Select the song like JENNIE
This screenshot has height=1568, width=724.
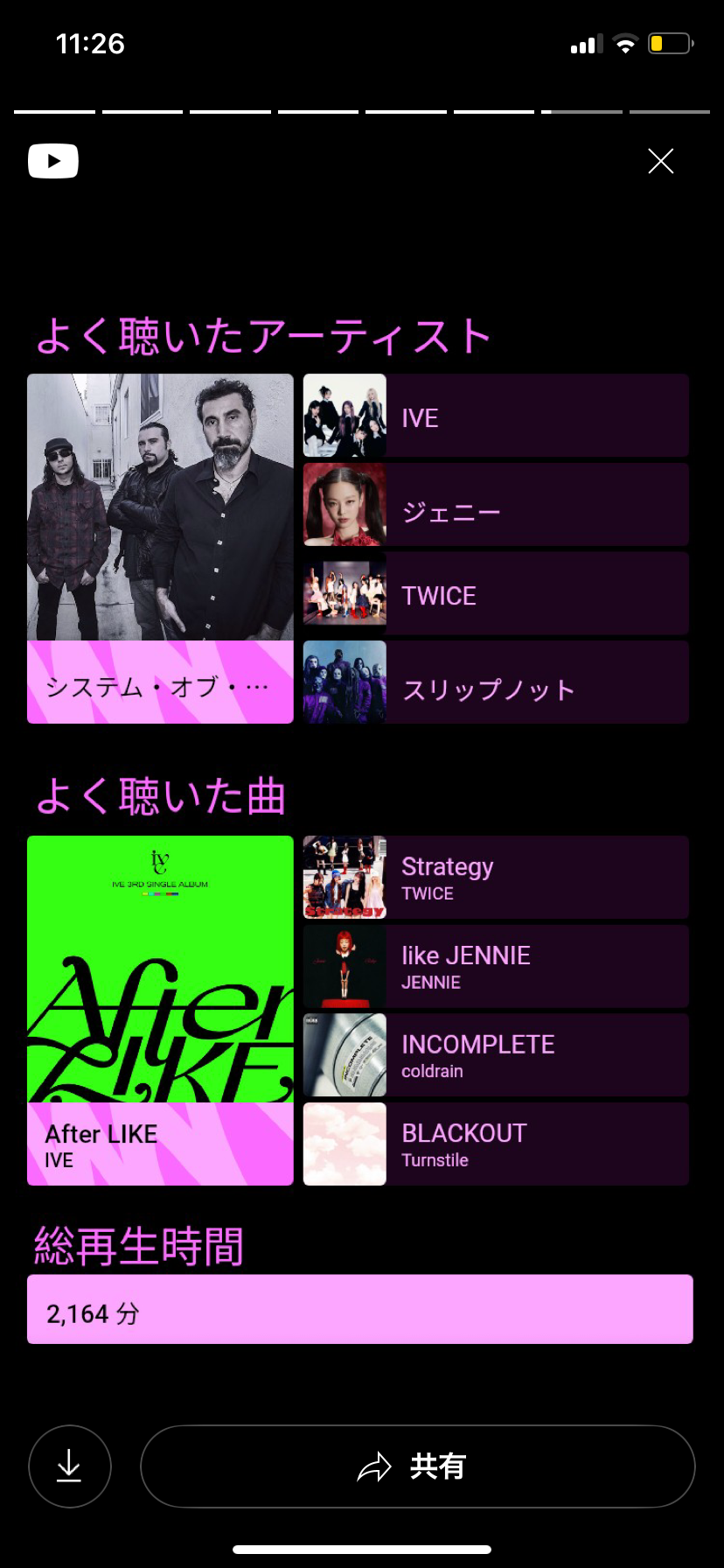tap(495, 967)
